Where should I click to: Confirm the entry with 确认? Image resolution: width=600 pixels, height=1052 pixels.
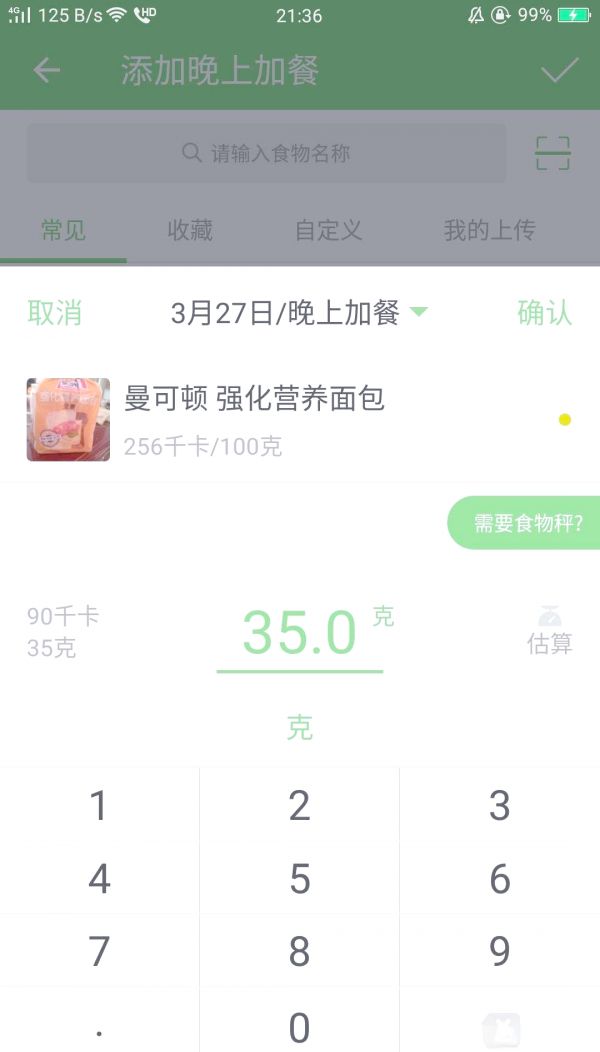tap(544, 313)
